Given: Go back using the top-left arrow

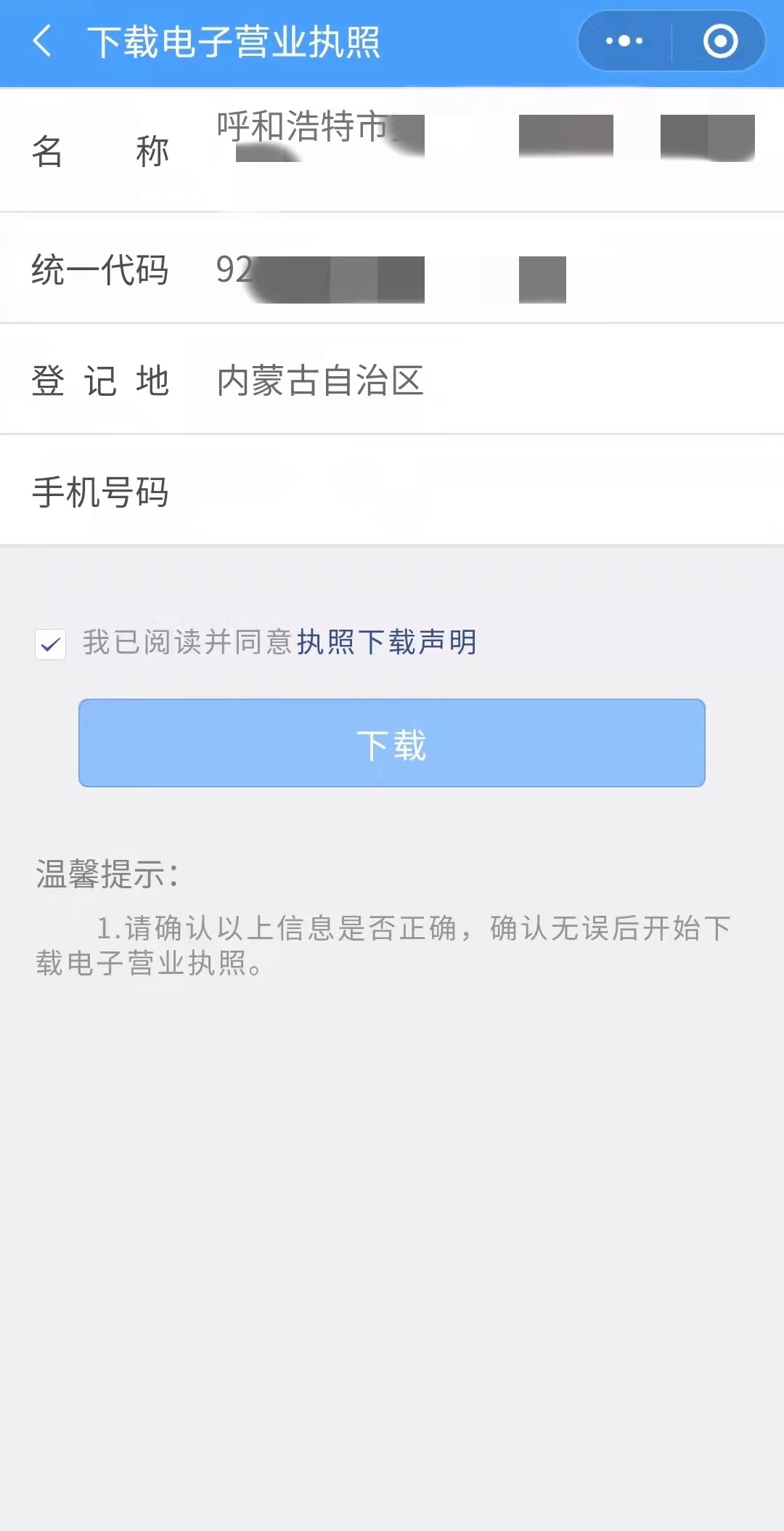Looking at the screenshot, I should tap(43, 41).
